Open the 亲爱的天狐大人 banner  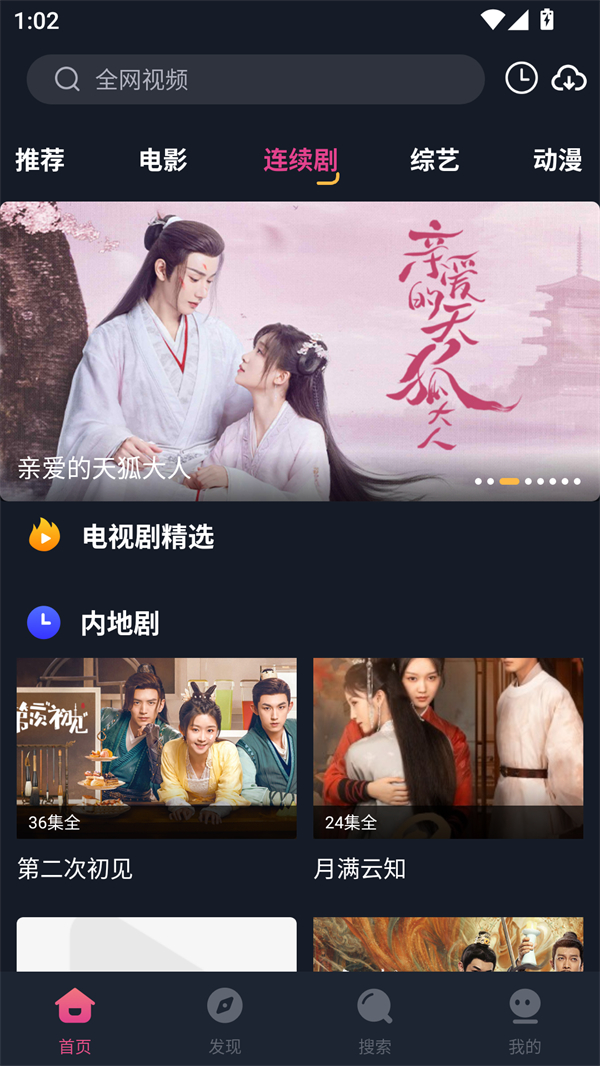pyautogui.click(x=300, y=350)
